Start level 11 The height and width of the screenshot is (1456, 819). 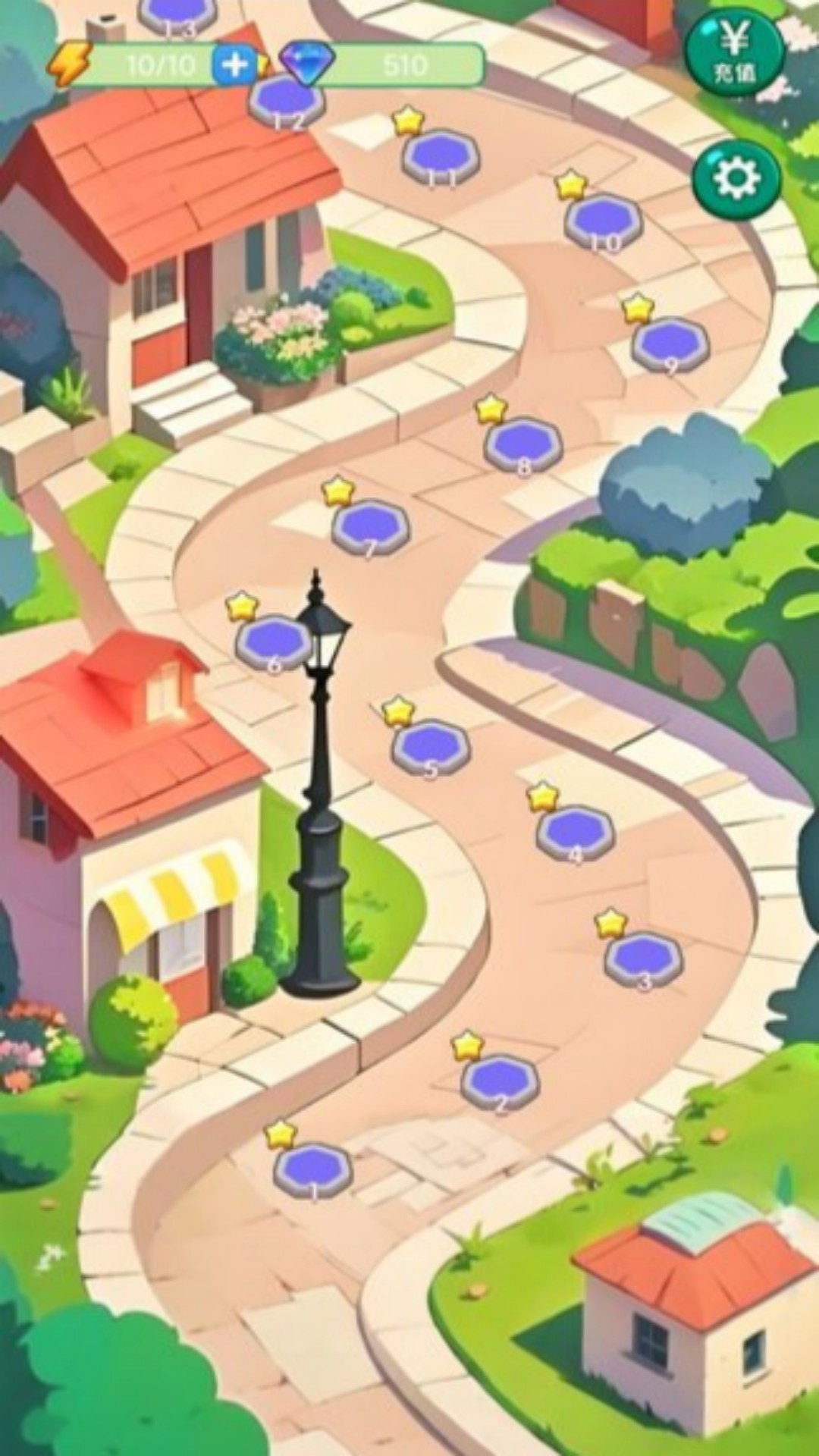pyautogui.click(x=441, y=155)
